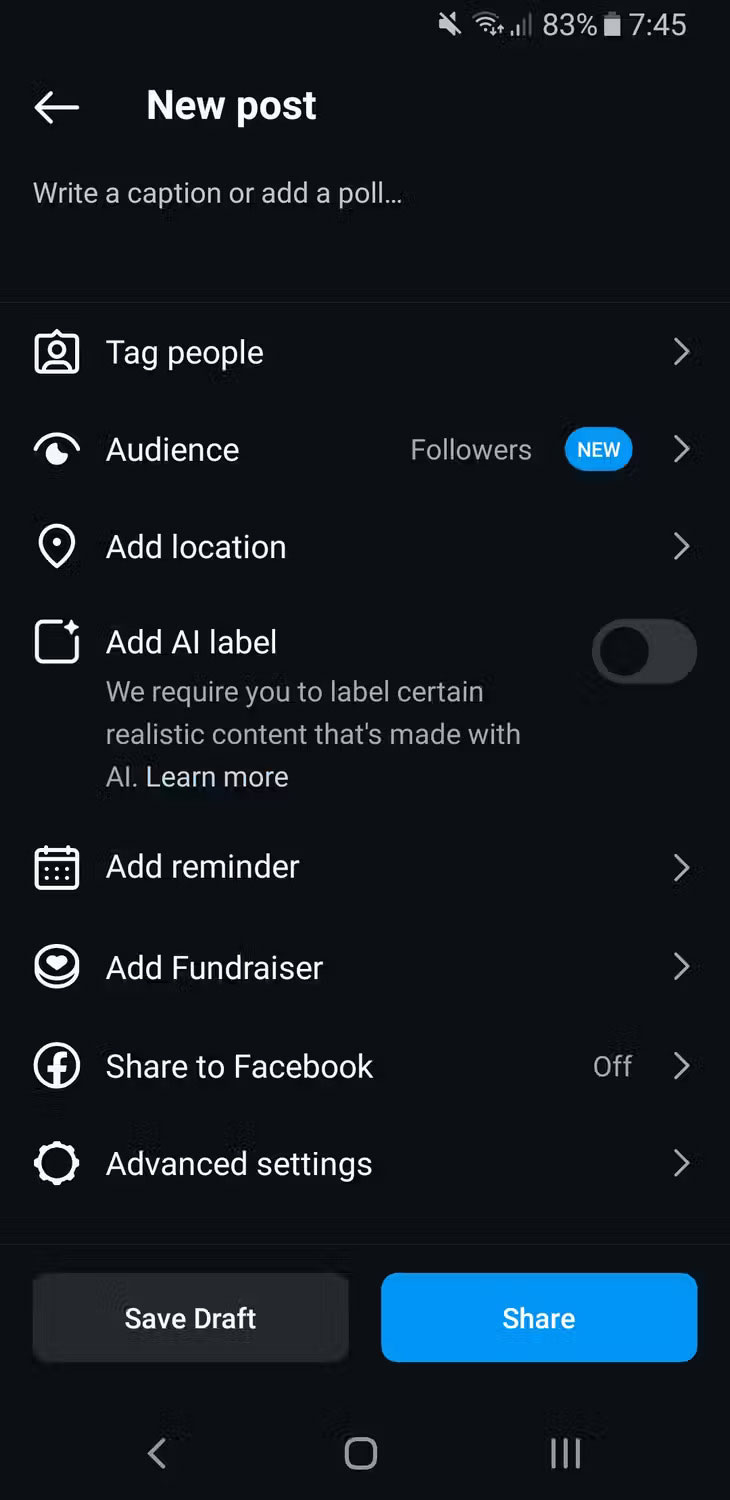This screenshot has height=1500, width=730.
Task: Share the new post
Action: (538, 1318)
